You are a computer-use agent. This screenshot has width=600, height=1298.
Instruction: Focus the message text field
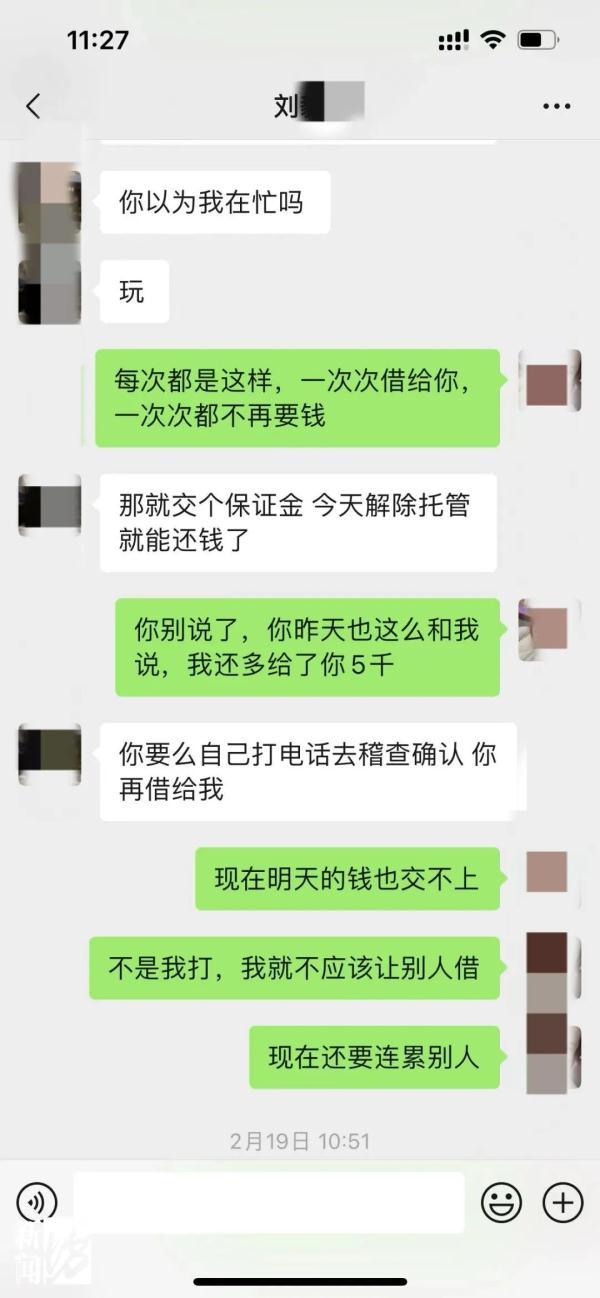click(x=270, y=1202)
